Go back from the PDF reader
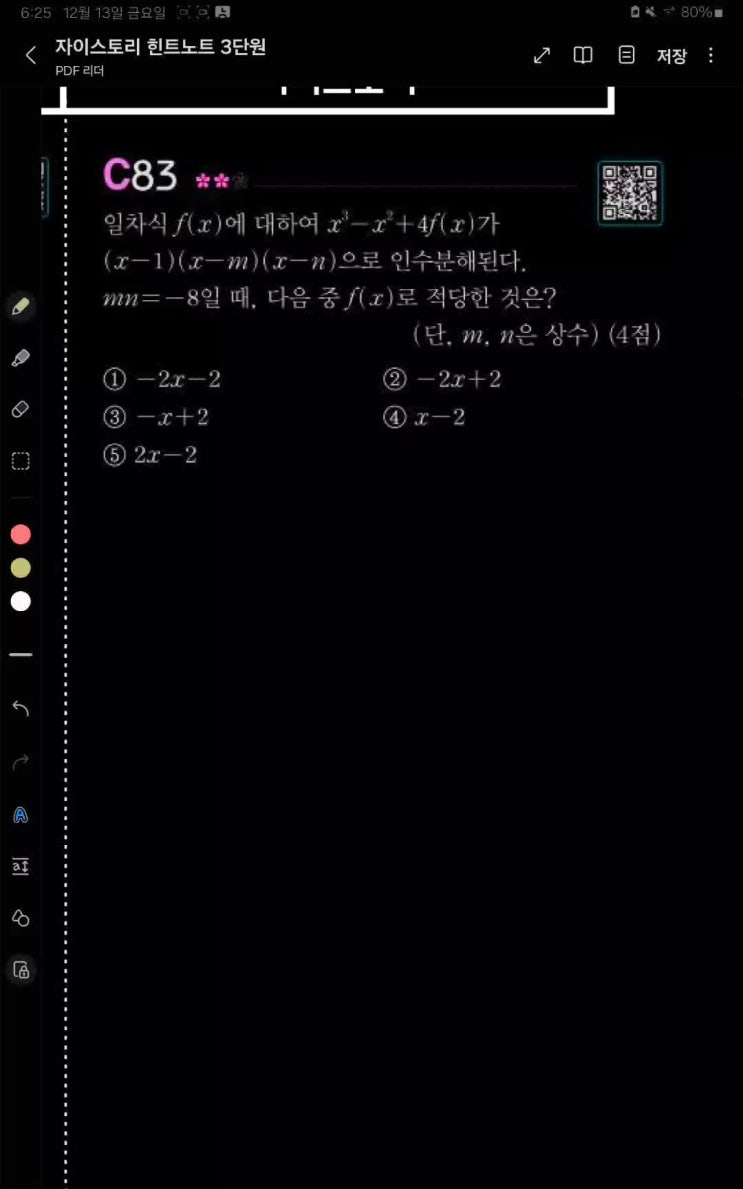Viewport: 743px width, 1189px height. (30, 56)
